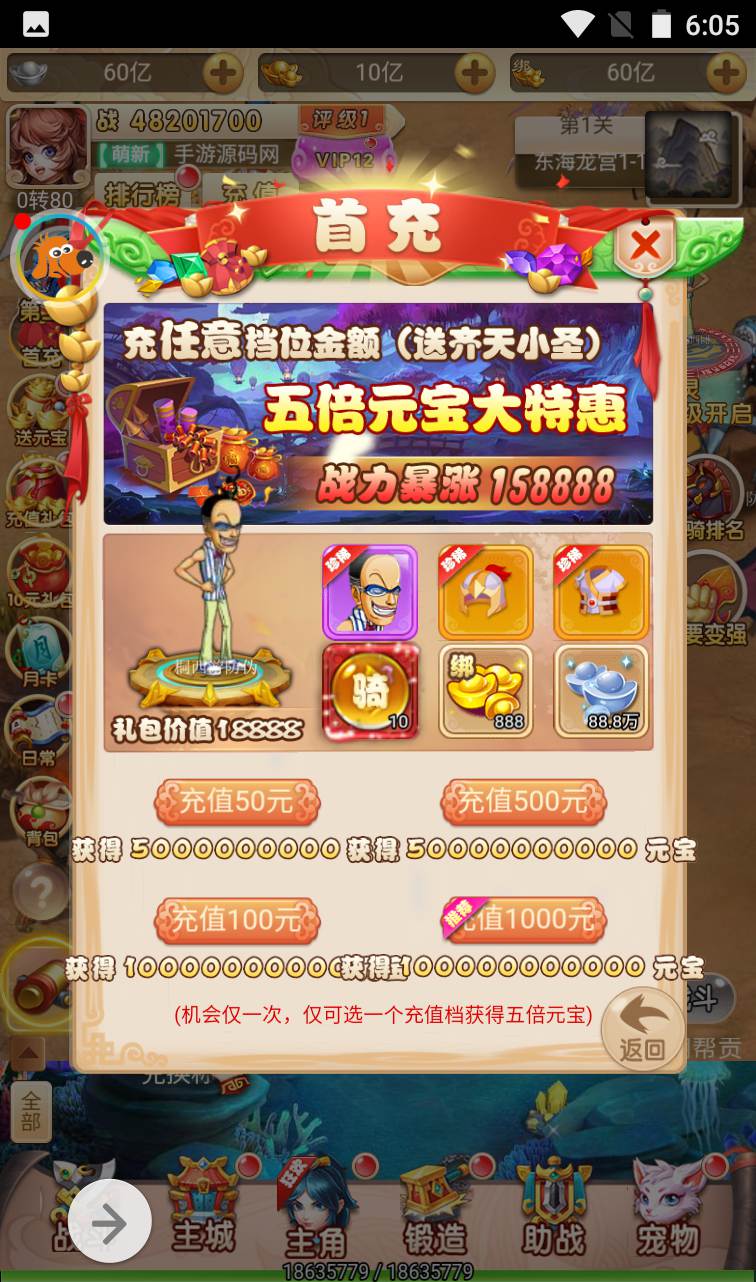View the golden helmet reward item
The height and width of the screenshot is (1282, 756).
(485, 592)
